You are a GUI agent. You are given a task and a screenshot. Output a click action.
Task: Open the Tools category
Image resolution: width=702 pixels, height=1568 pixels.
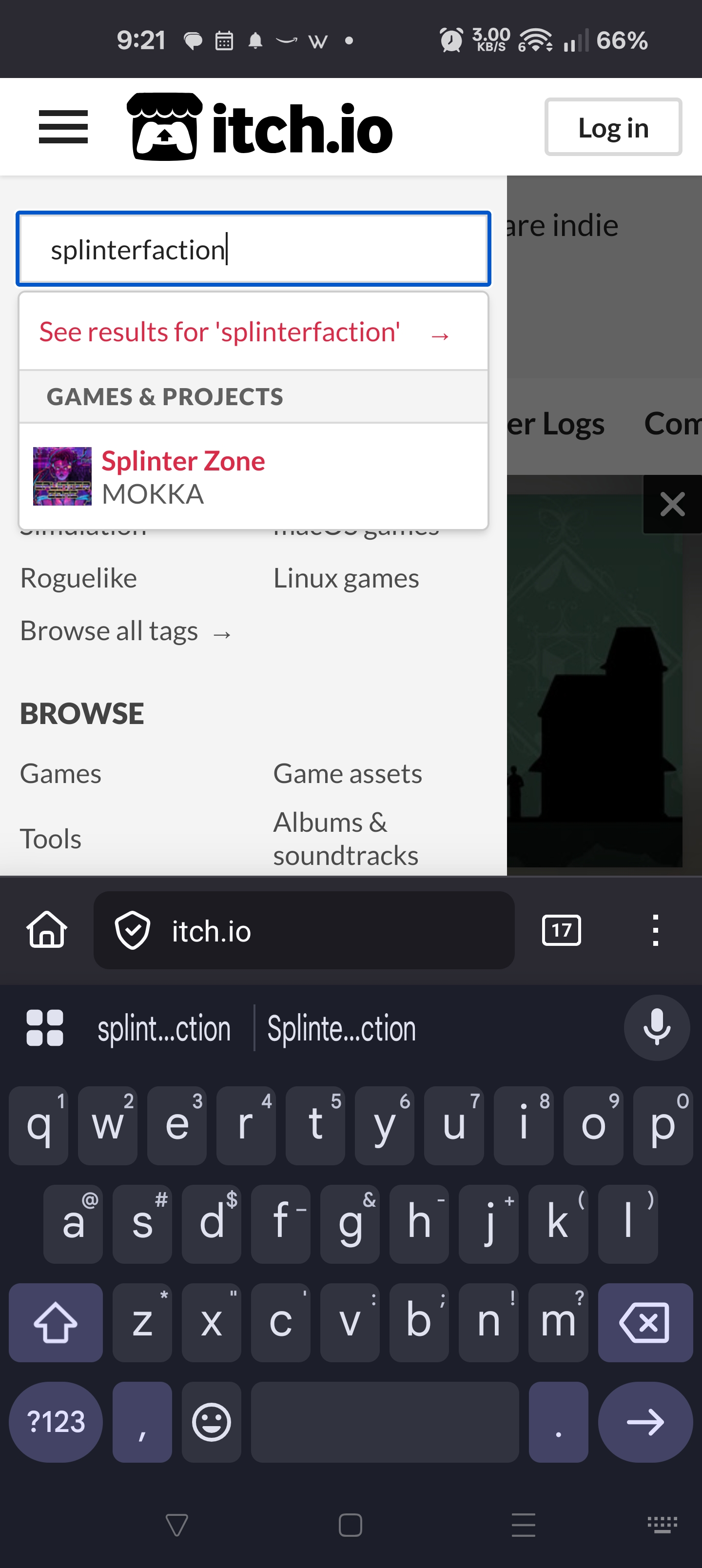tap(51, 839)
